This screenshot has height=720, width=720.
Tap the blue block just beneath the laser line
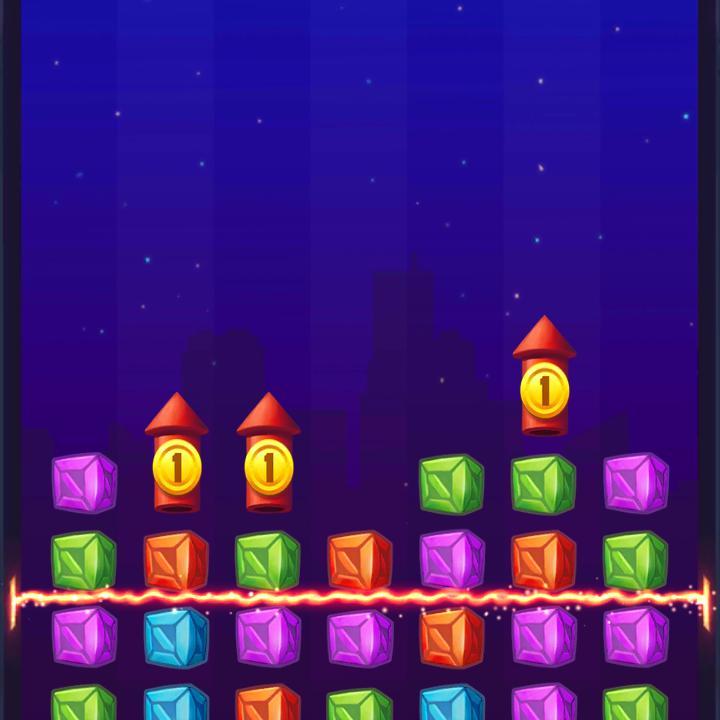point(176,637)
